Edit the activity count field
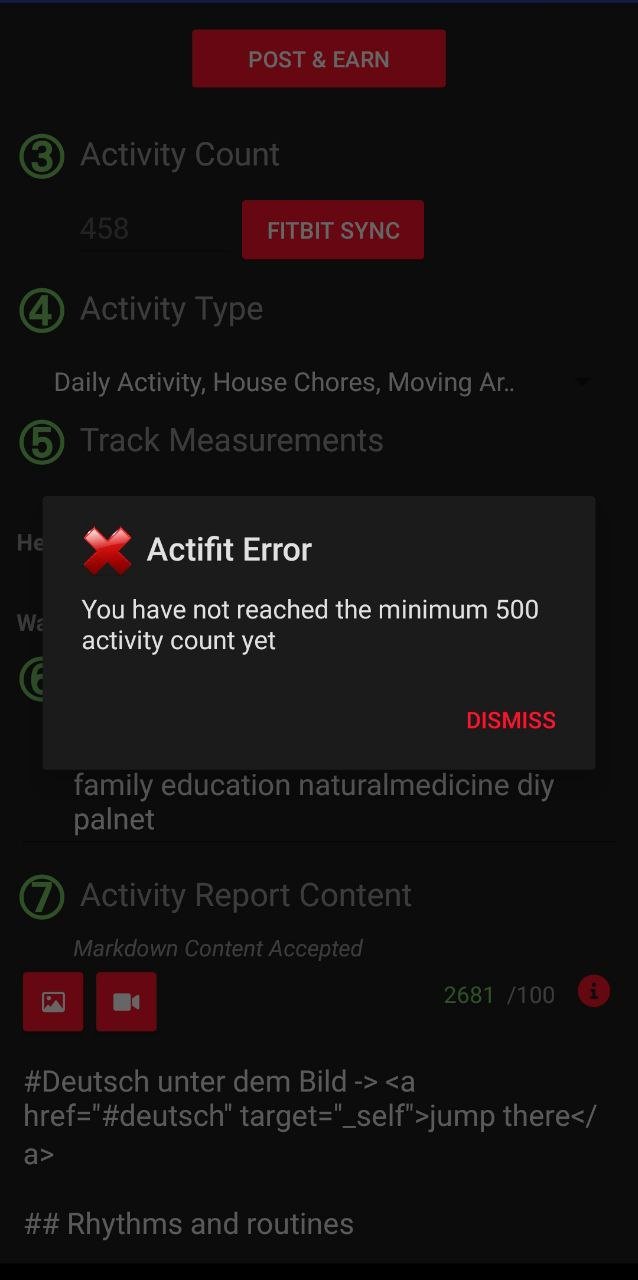The width and height of the screenshot is (638, 1280). coord(156,229)
